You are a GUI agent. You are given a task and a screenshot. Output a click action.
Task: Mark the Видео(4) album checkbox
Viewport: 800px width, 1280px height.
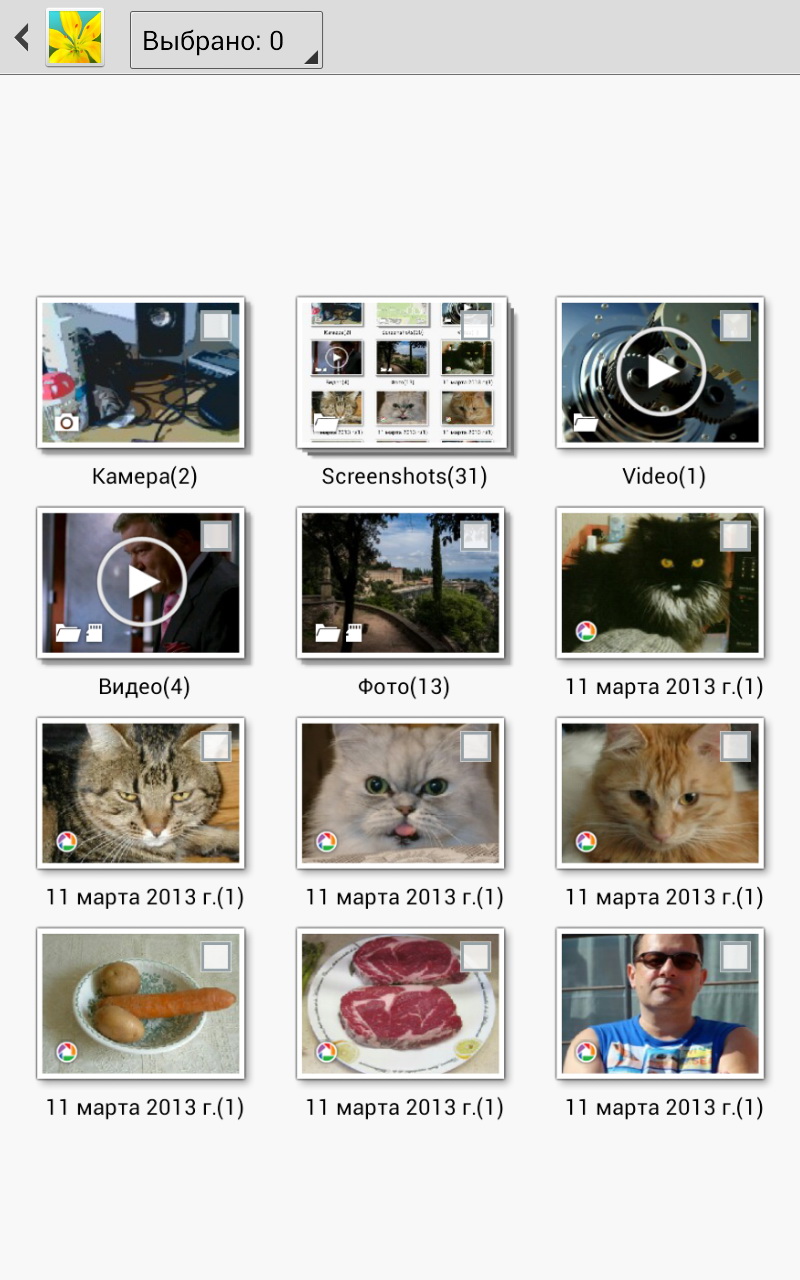point(216,536)
